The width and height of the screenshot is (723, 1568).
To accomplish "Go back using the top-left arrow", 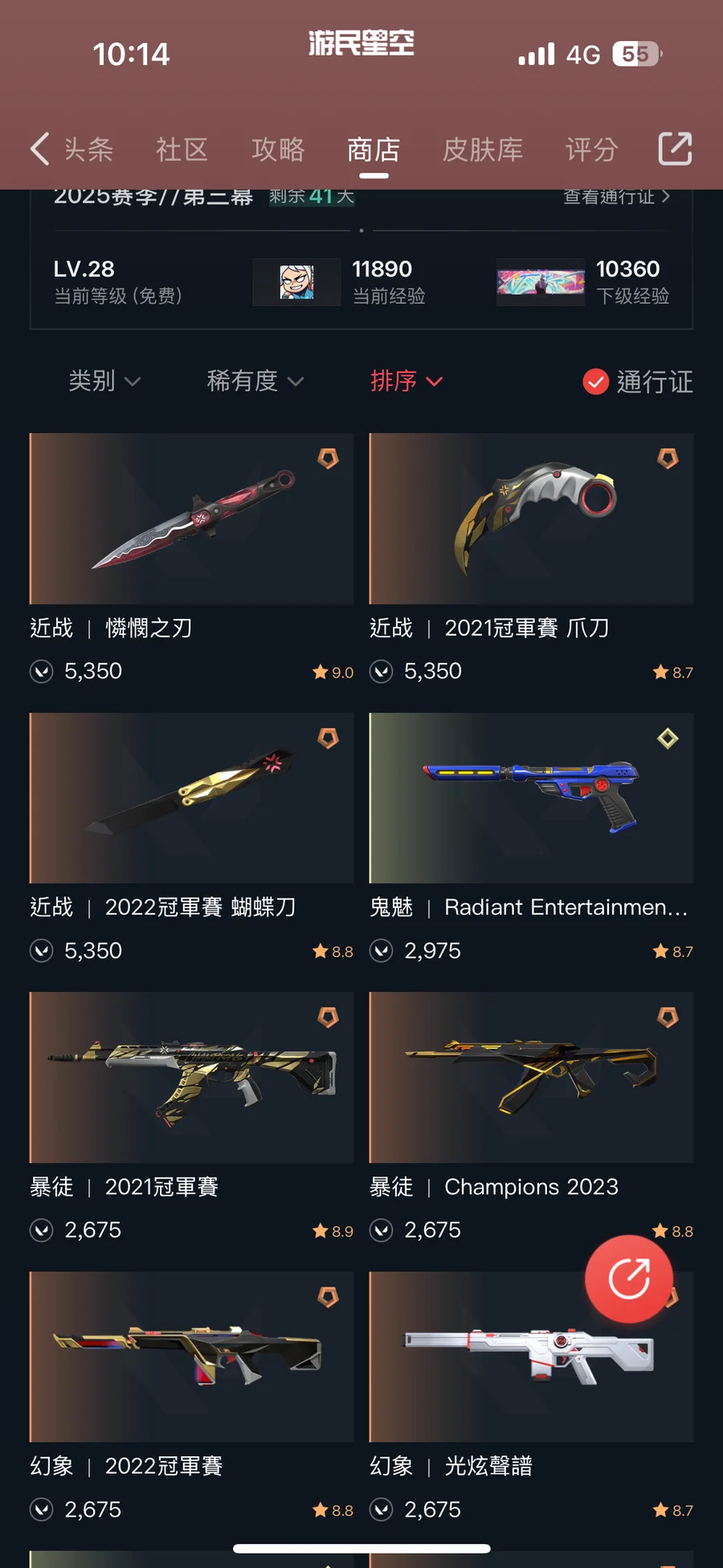I will click(40, 149).
